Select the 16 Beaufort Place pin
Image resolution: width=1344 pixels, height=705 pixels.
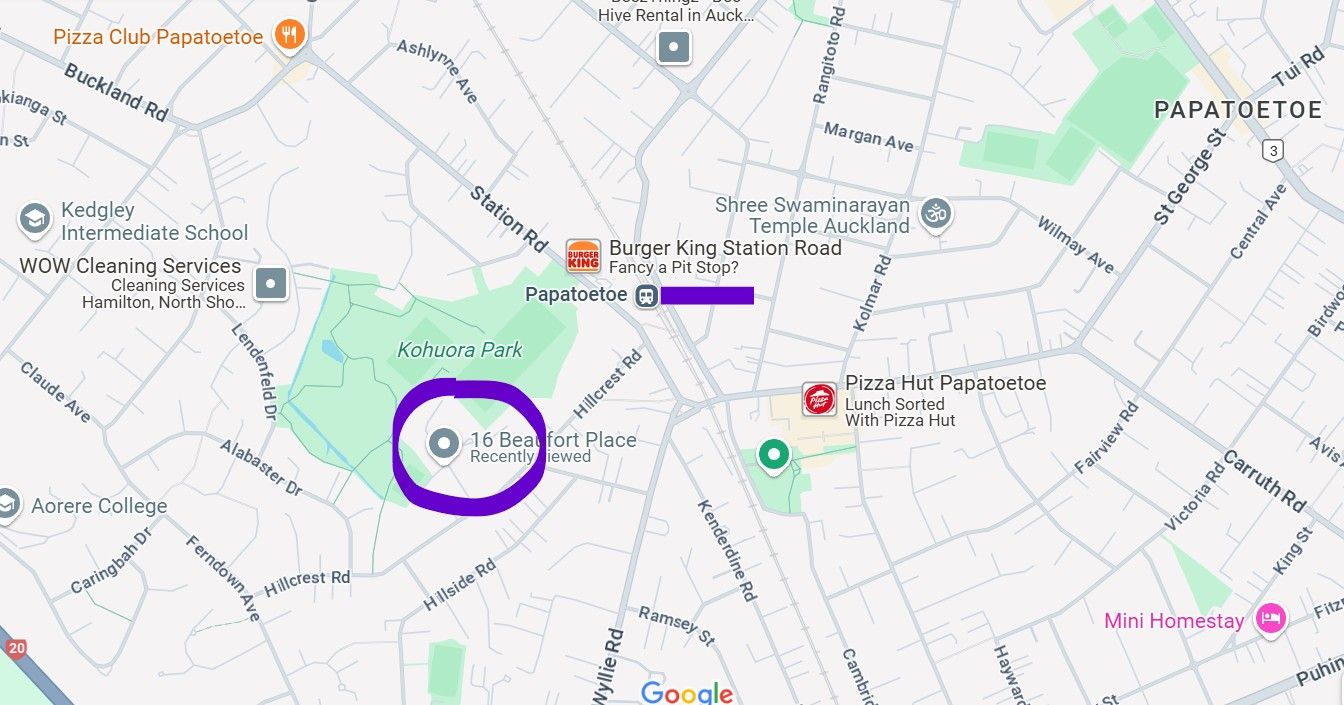tap(443, 443)
